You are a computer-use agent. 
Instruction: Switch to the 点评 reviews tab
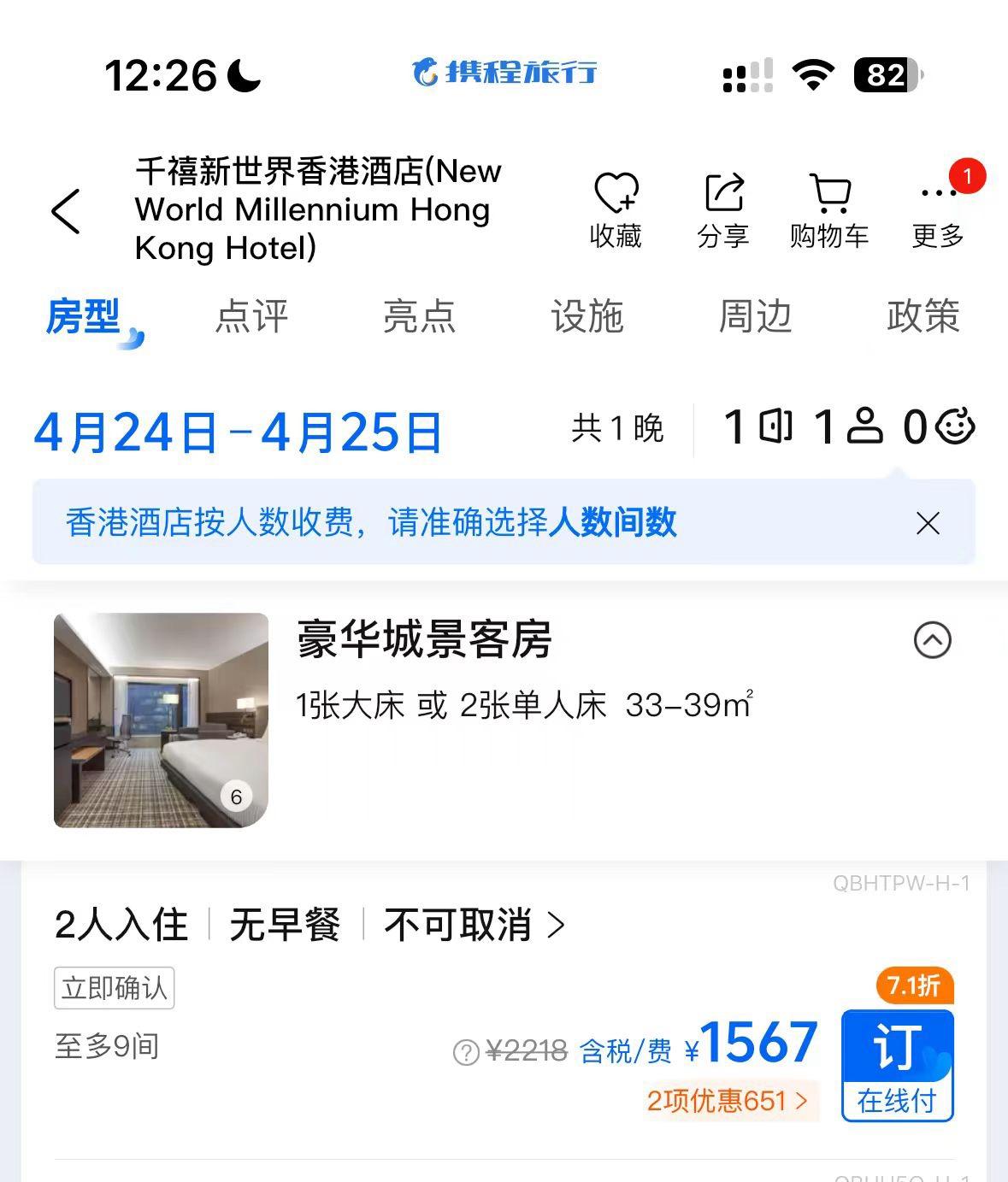(251, 316)
